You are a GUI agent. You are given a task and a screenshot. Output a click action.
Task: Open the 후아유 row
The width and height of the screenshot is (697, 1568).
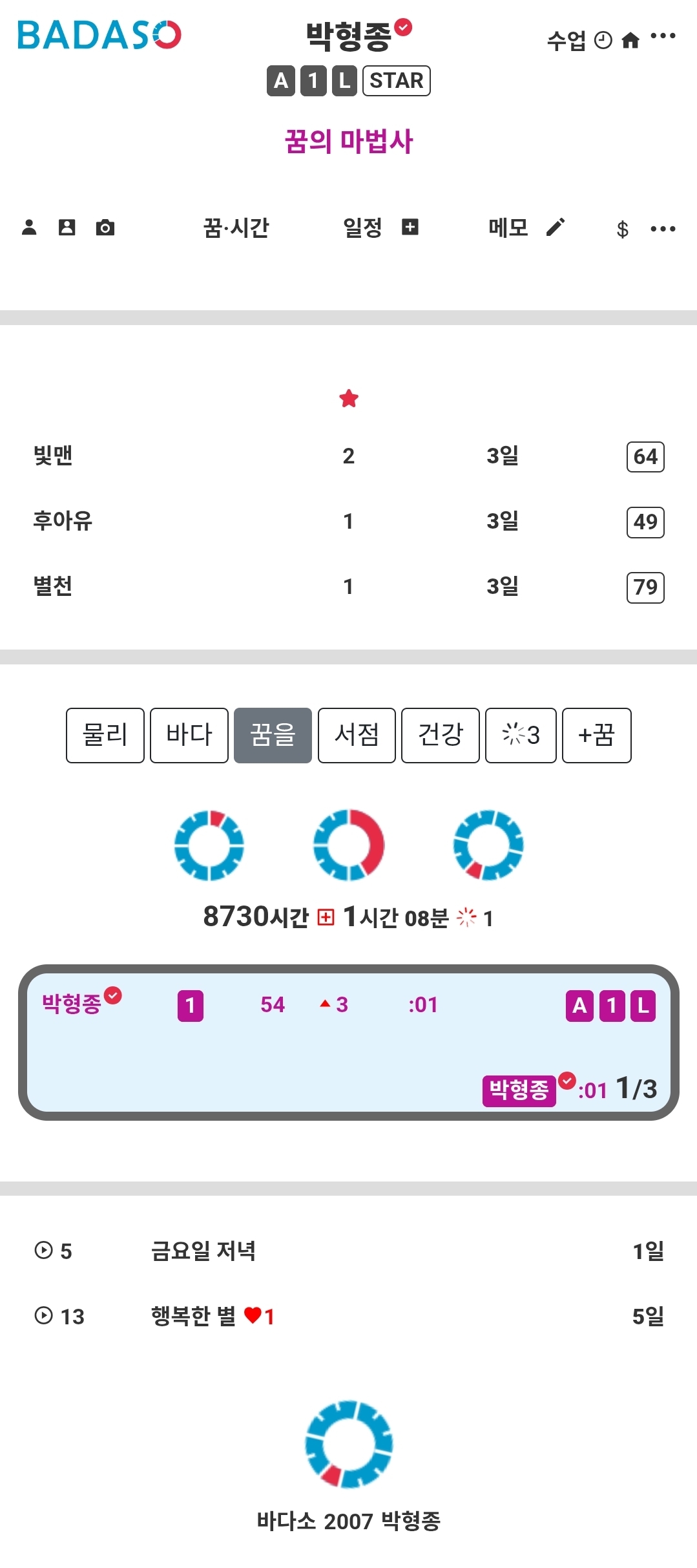pos(63,521)
